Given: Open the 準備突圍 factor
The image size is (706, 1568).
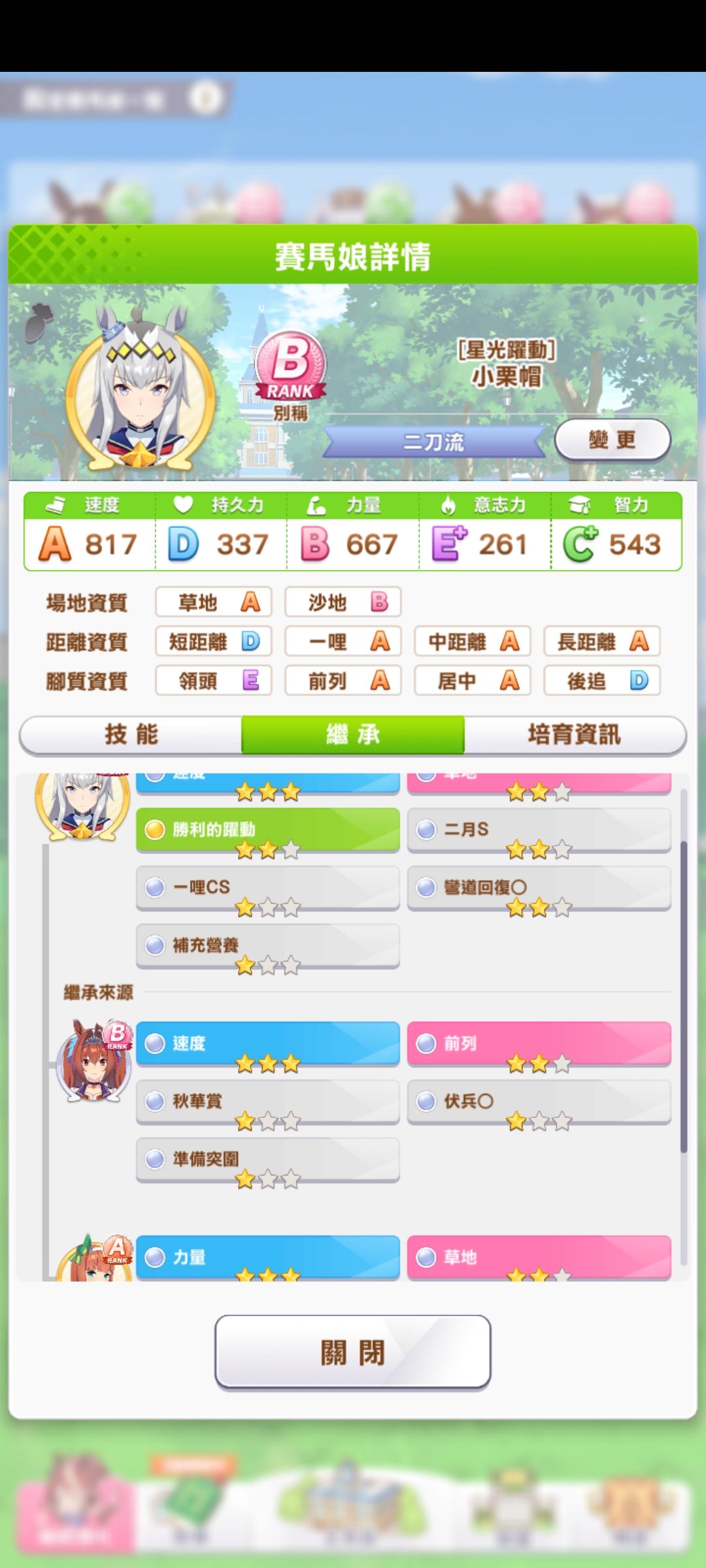Looking at the screenshot, I should (267, 1160).
